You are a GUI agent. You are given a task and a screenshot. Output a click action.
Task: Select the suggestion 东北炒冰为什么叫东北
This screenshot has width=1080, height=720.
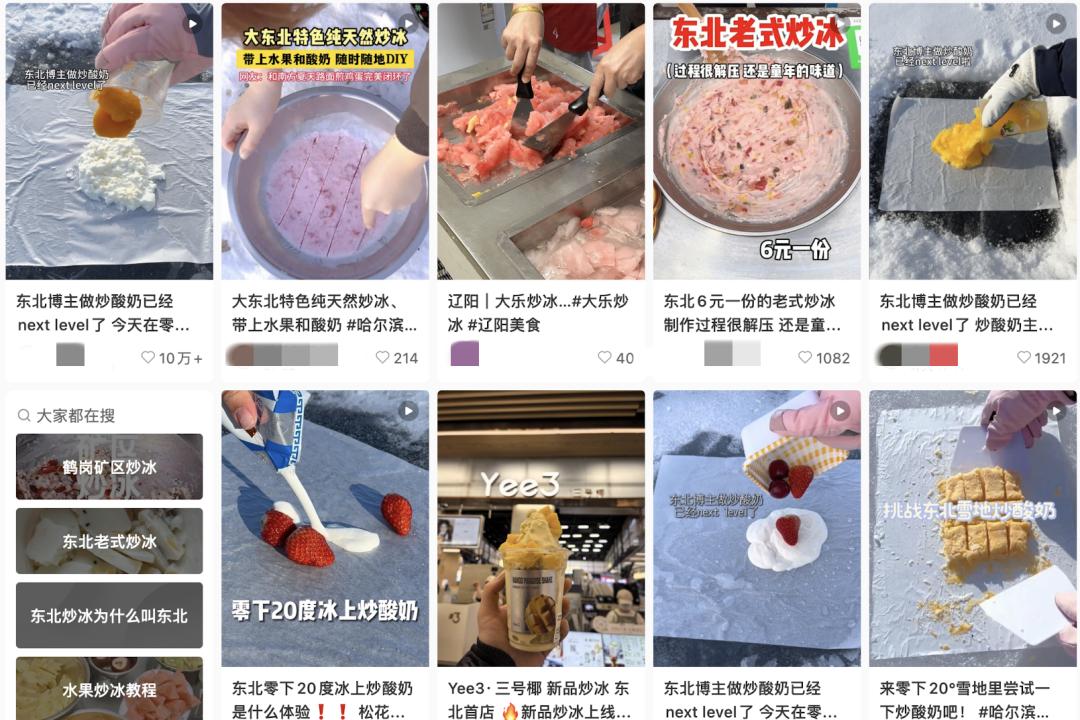(109, 616)
